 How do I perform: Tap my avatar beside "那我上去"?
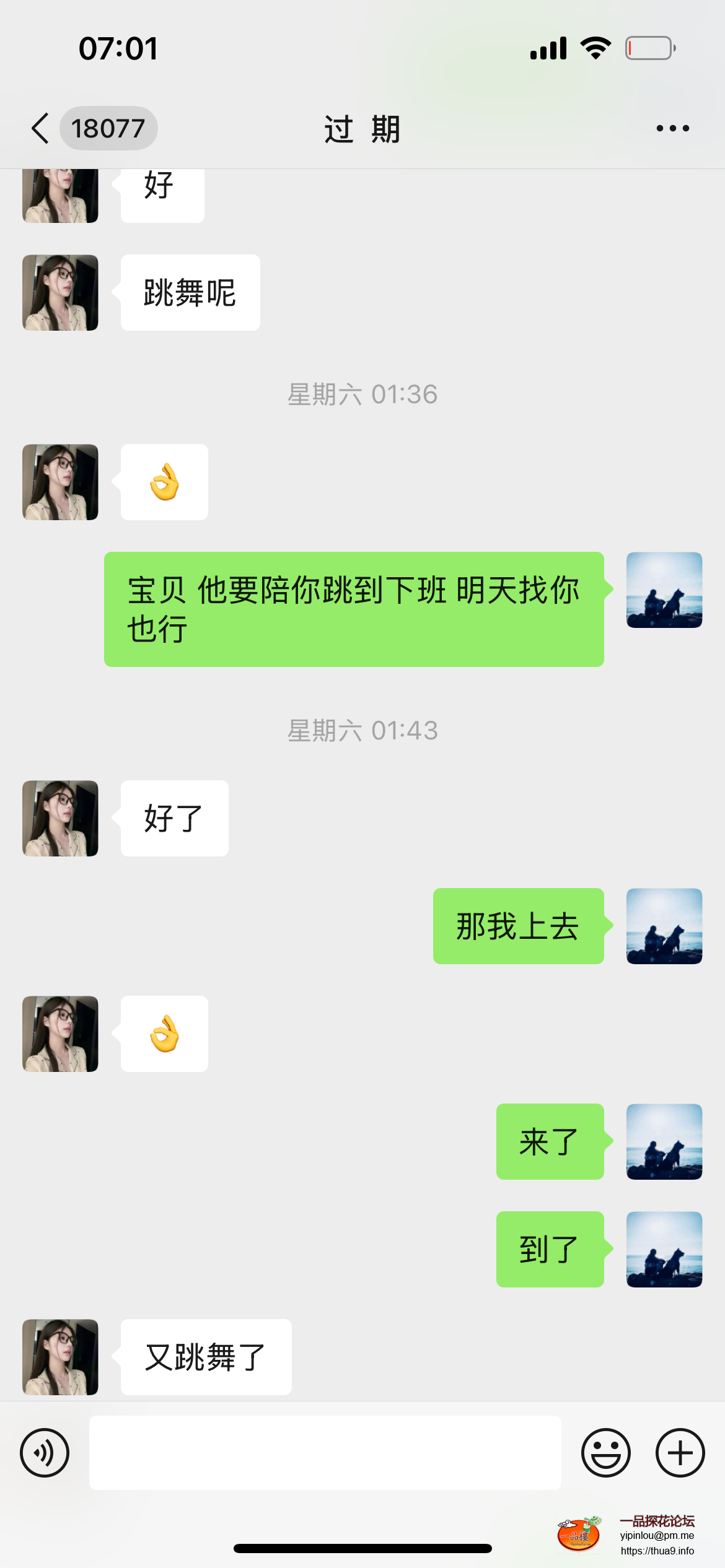pyautogui.click(x=664, y=926)
